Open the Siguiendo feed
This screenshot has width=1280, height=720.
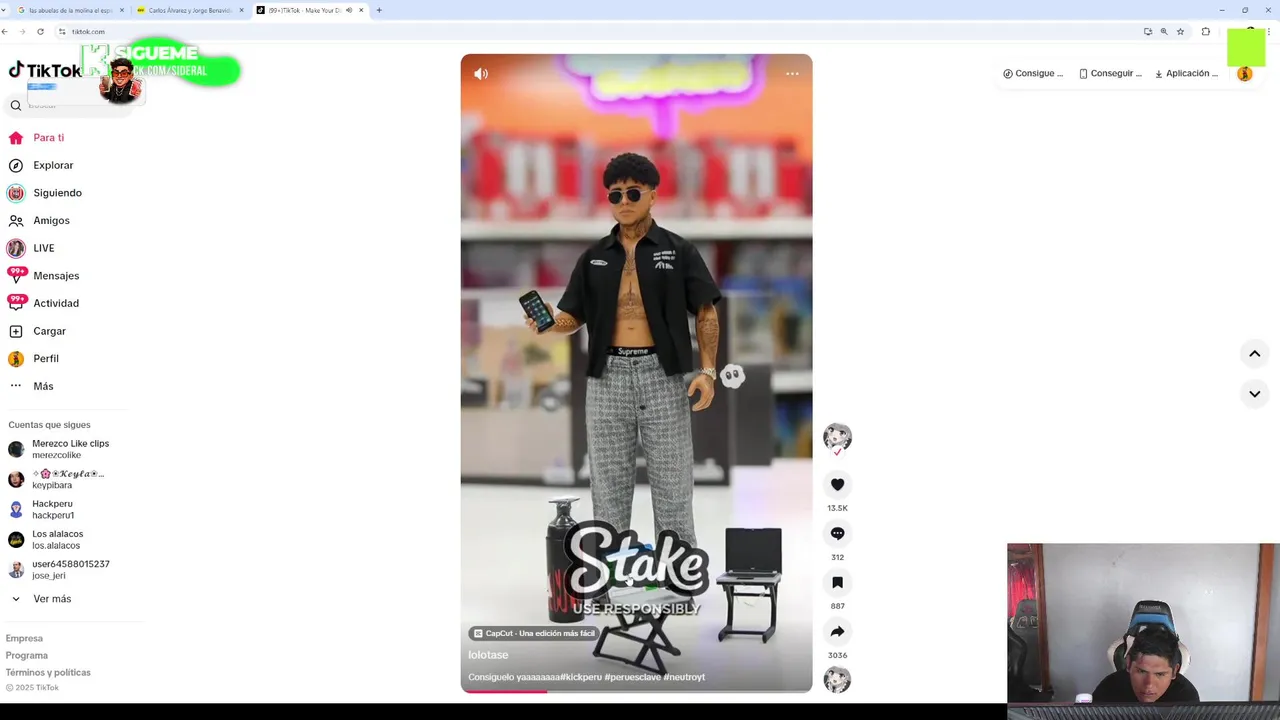pos(57,193)
